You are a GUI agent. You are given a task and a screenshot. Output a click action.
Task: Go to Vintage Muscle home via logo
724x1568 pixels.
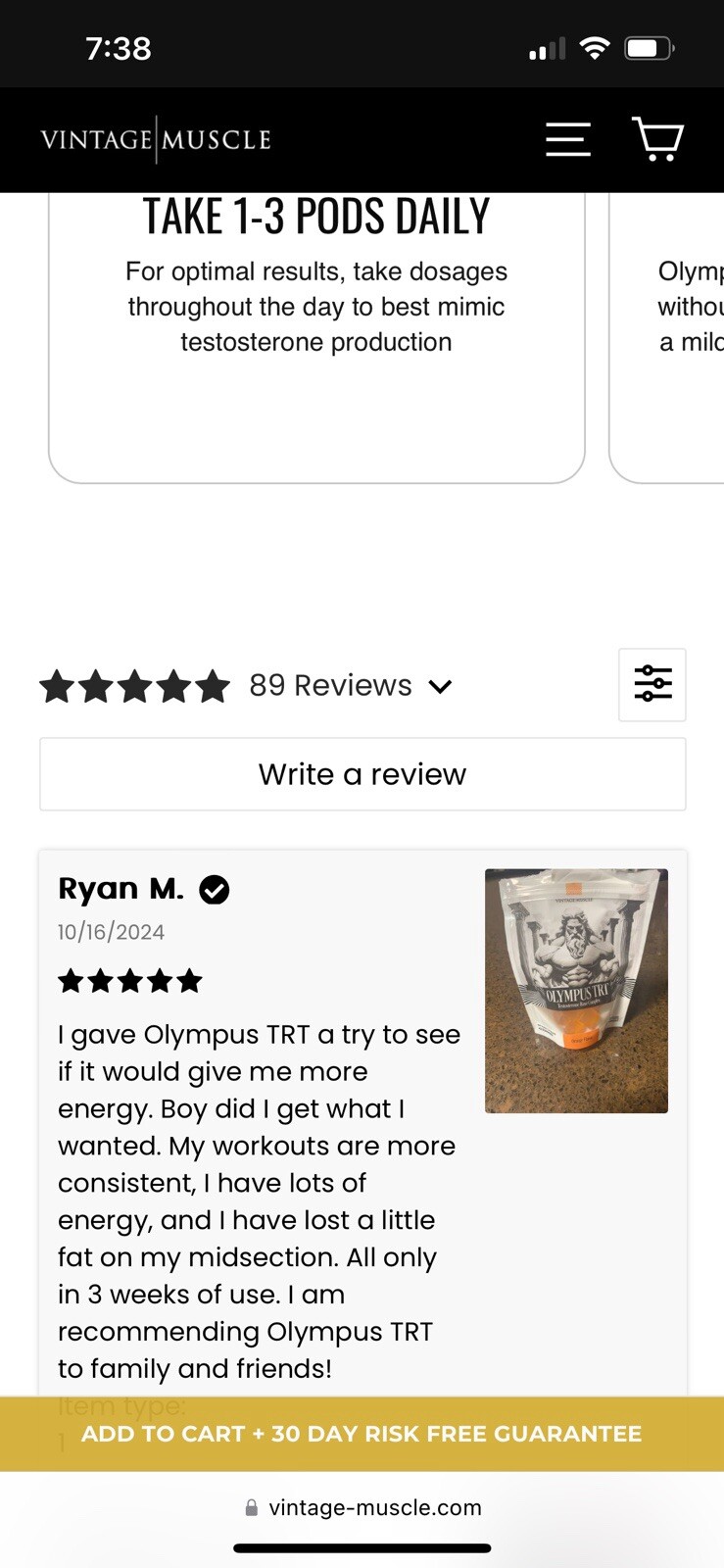click(x=156, y=139)
